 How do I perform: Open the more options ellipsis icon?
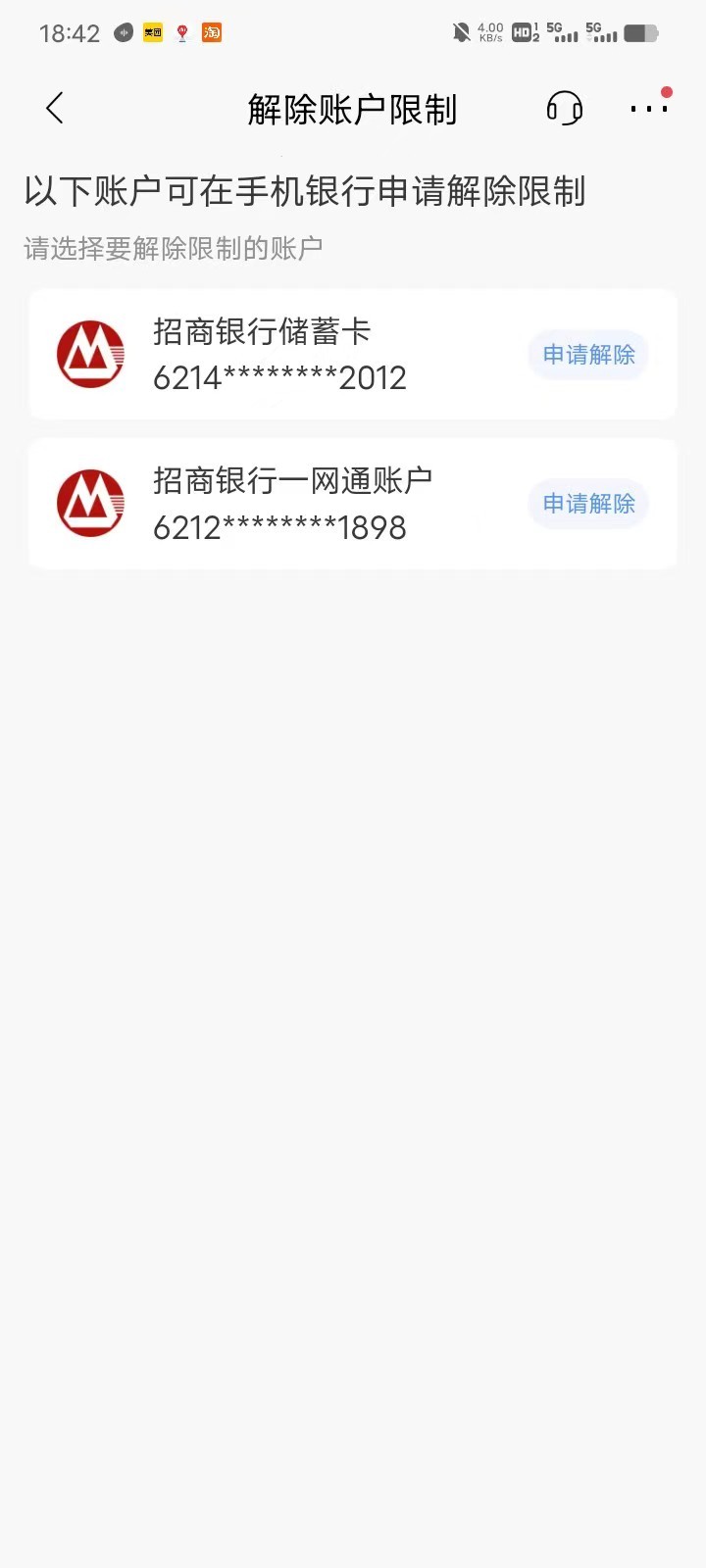(648, 110)
